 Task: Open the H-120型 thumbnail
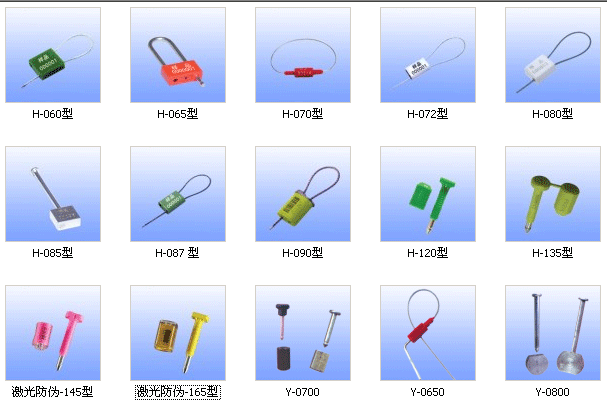[x=427, y=194]
